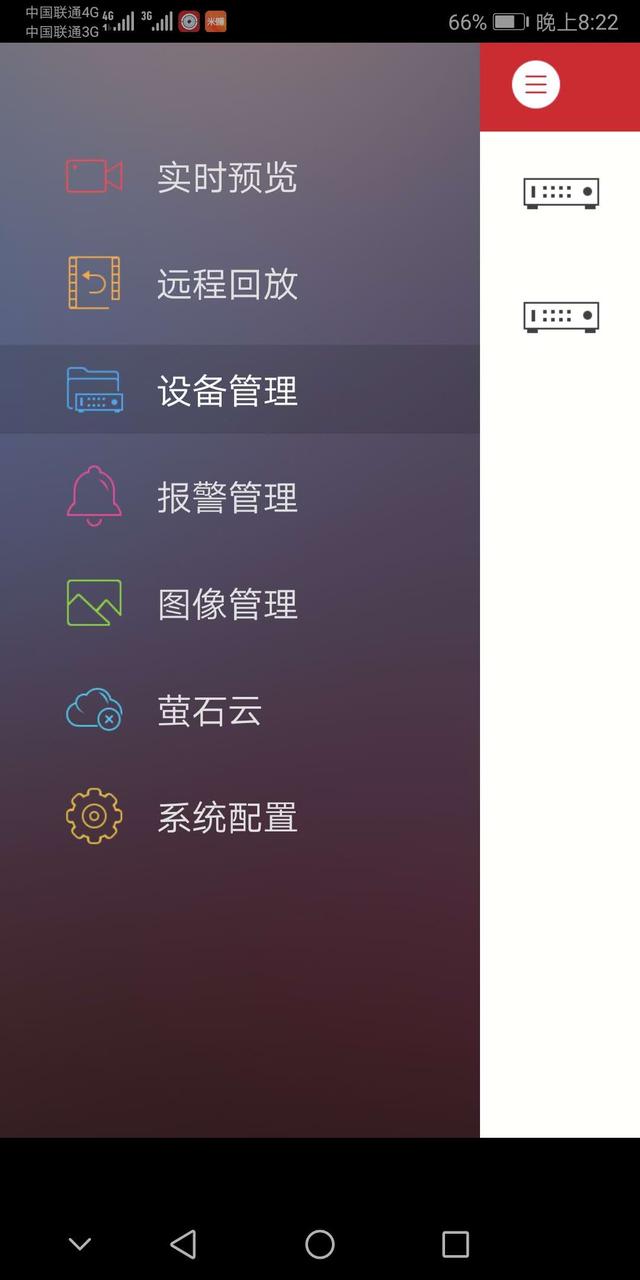Open 报警管理 alarm management

click(x=226, y=497)
